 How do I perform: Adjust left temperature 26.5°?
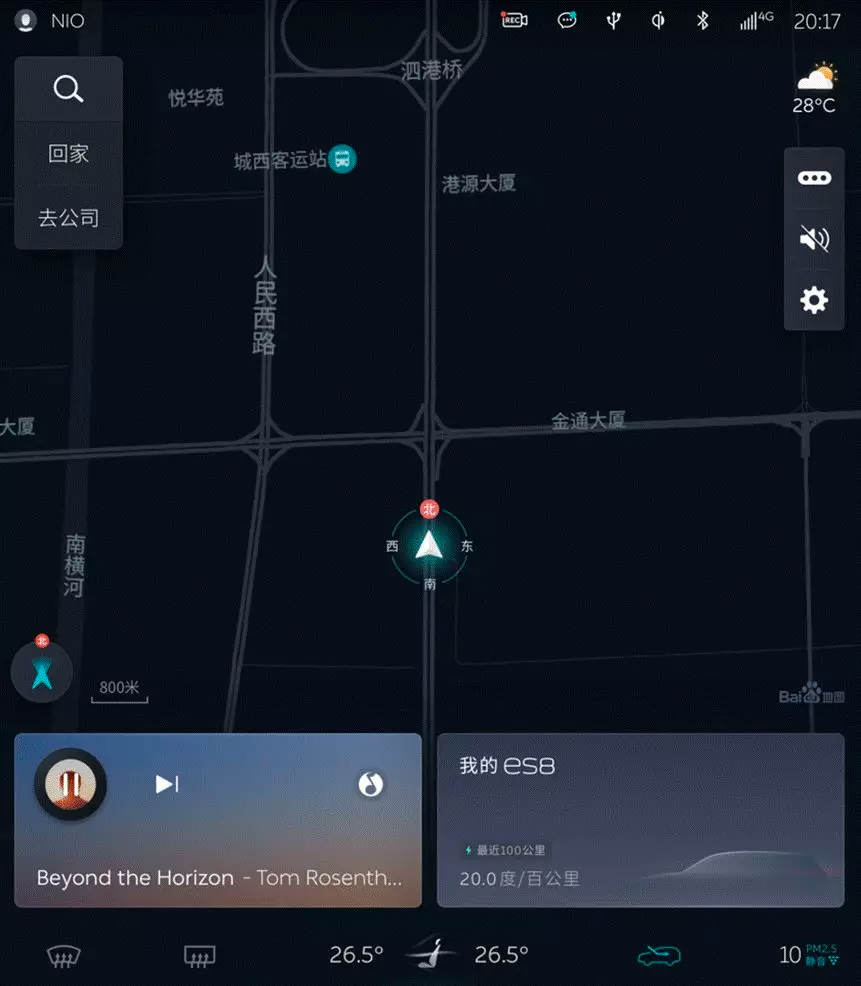tap(357, 955)
